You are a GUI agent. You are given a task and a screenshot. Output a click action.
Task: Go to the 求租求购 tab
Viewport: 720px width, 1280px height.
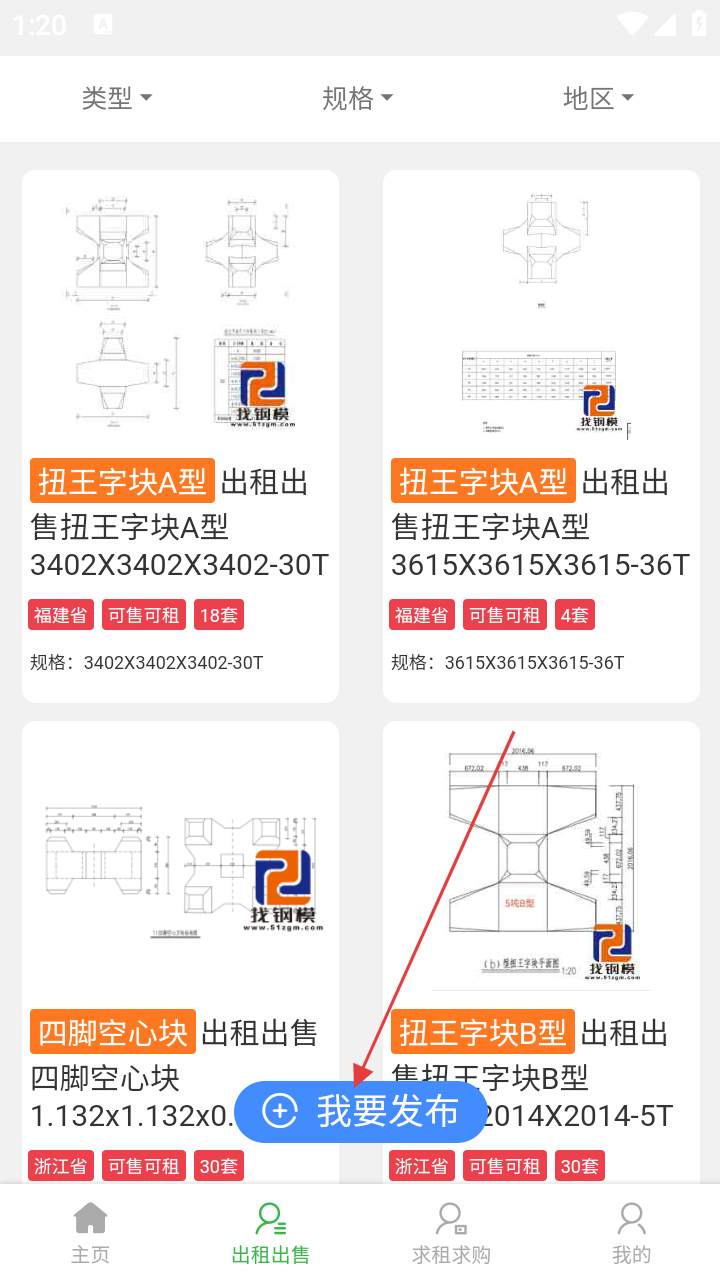coord(451,1233)
